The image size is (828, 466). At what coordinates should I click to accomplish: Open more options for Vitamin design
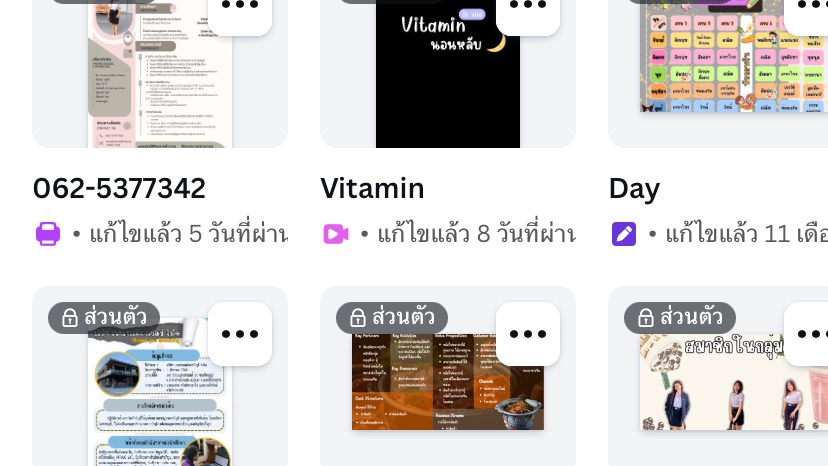pyautogui.click(x=528, y=9)
